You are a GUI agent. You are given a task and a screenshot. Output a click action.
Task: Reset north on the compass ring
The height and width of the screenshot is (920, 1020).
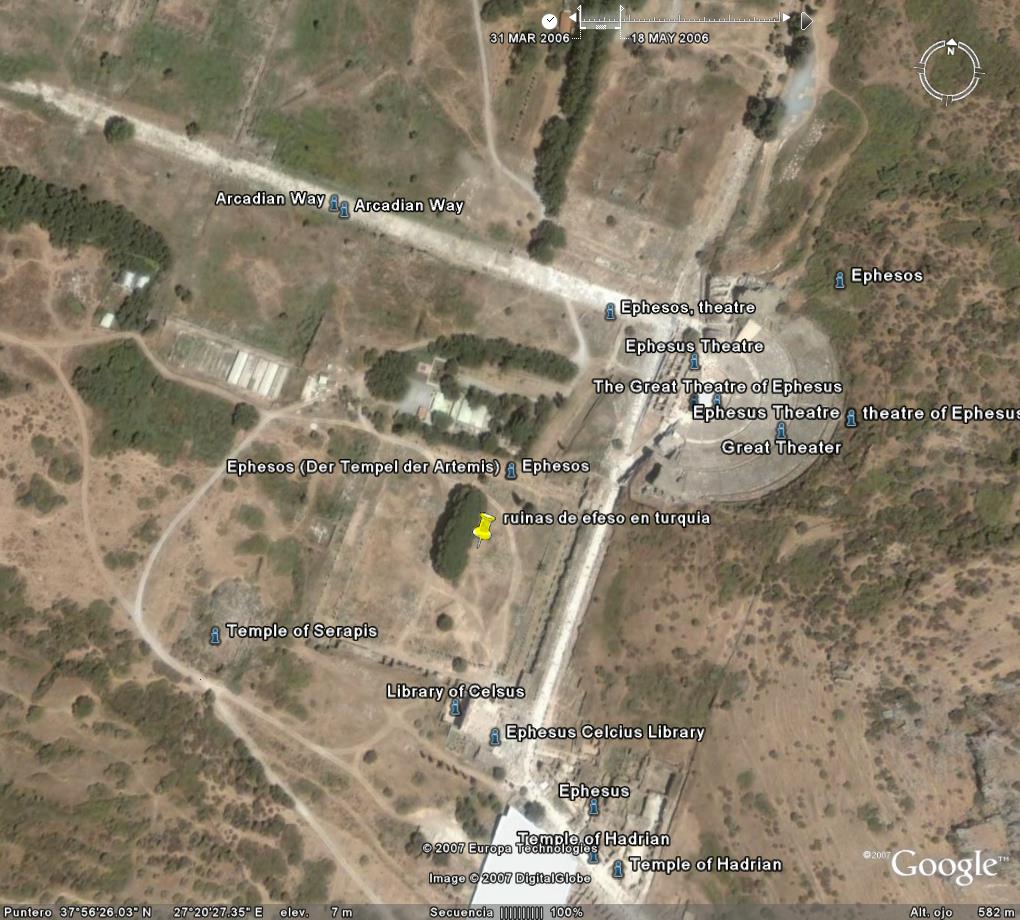[951, 47]
